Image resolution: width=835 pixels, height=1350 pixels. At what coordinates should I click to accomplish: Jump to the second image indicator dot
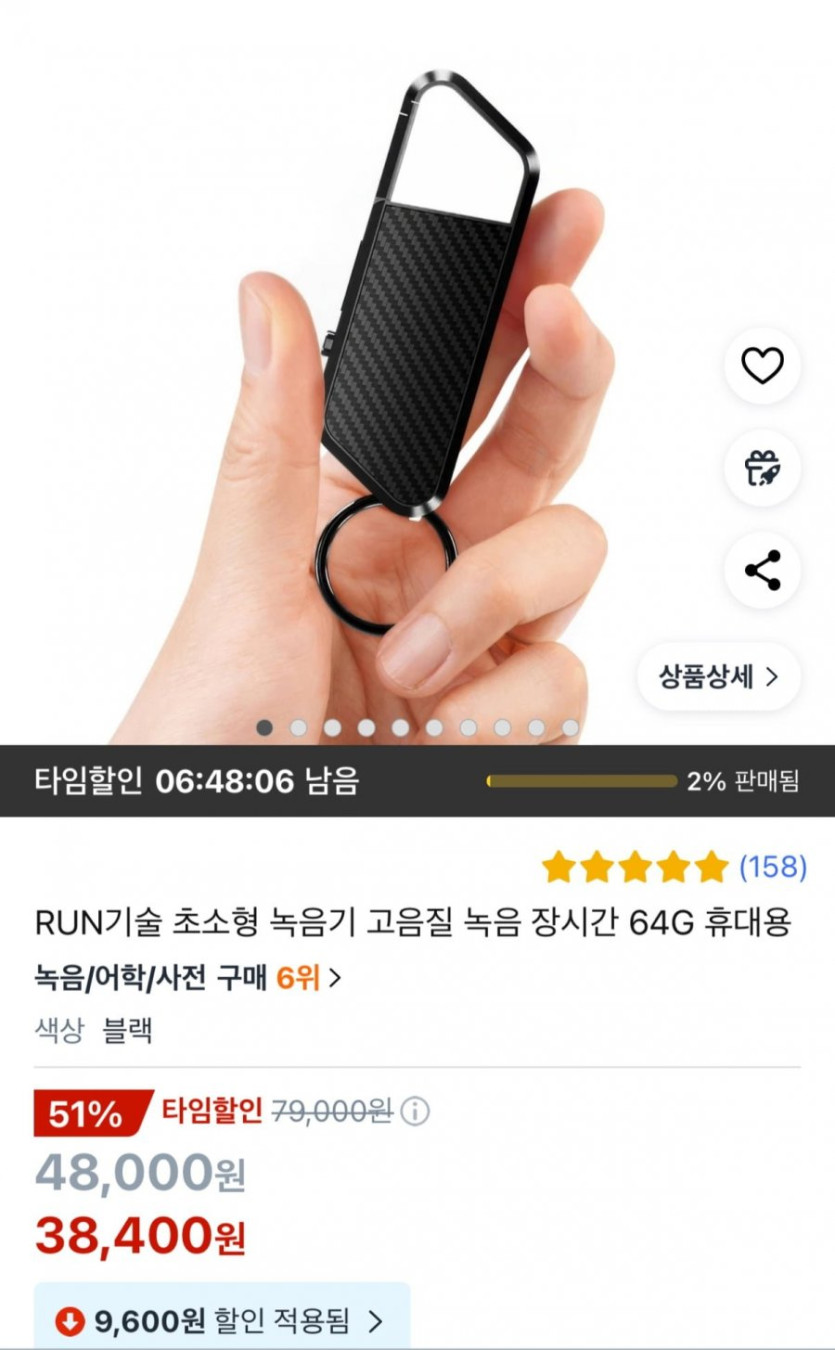[298, 728]
